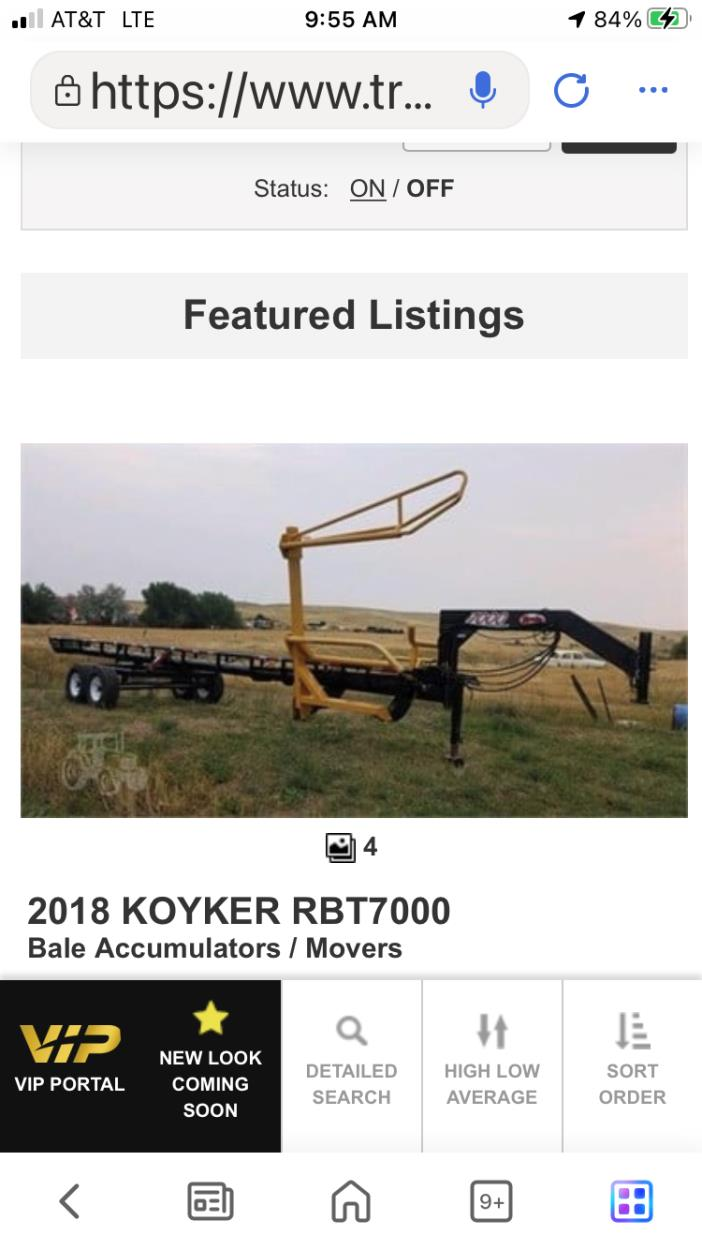Open the Koyker RBT7000 listing photo
Viewport: 702px width, 1250px height.
pyautogui.click(x=354, y=630)
